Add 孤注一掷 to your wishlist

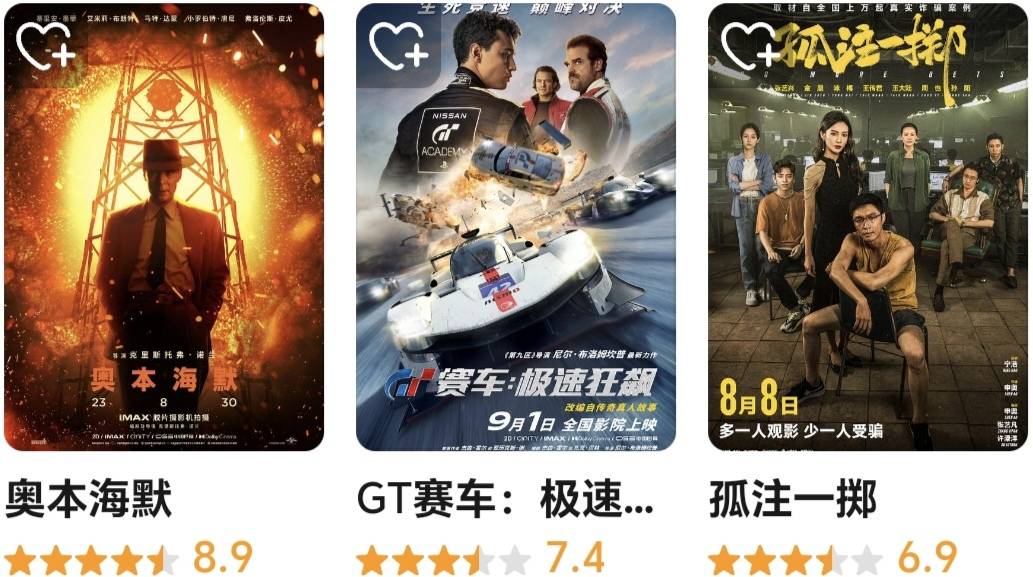pyautogui.click(x=749, y=46)
